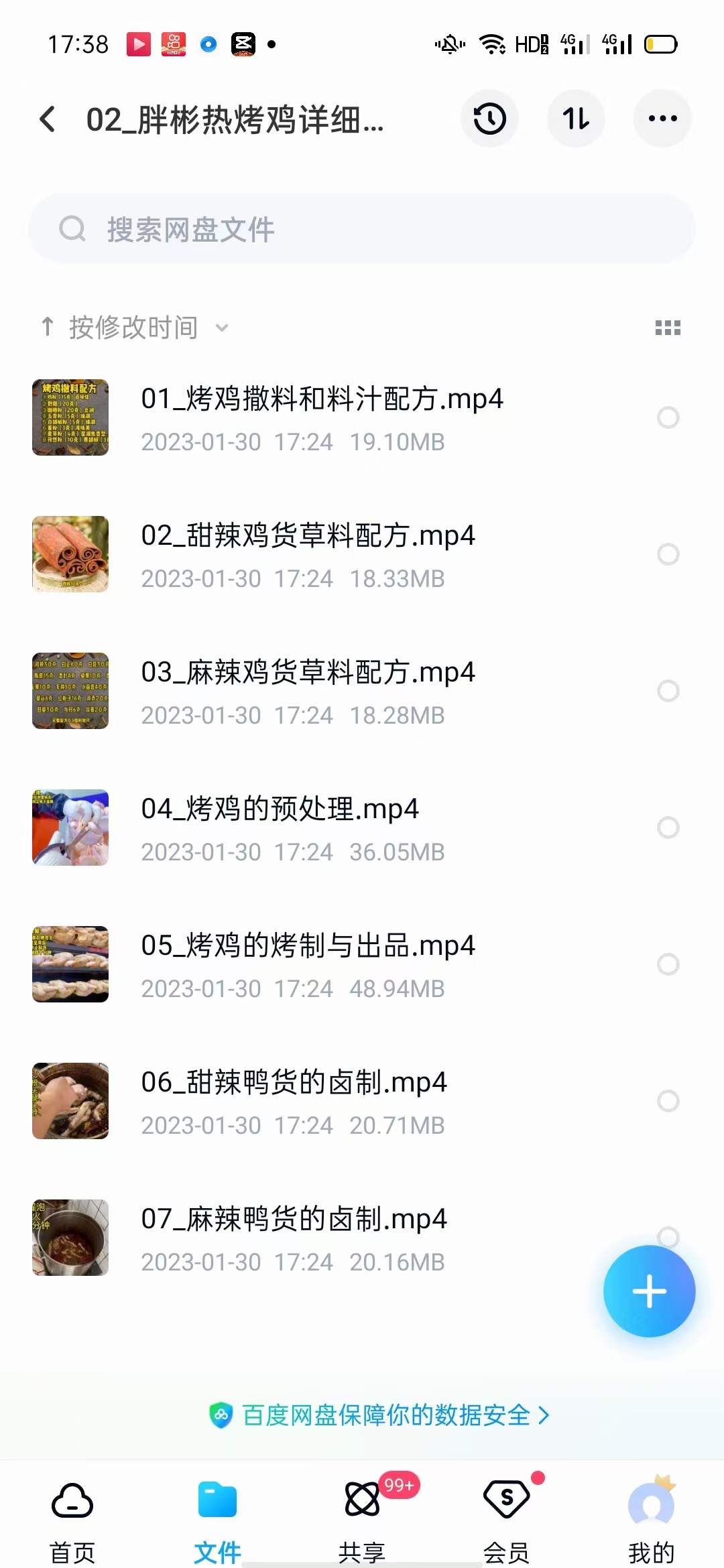Open the share network icon in bottom bar
The width and height of the screenshot is (724, 1568).
(x=362, y=1499)
